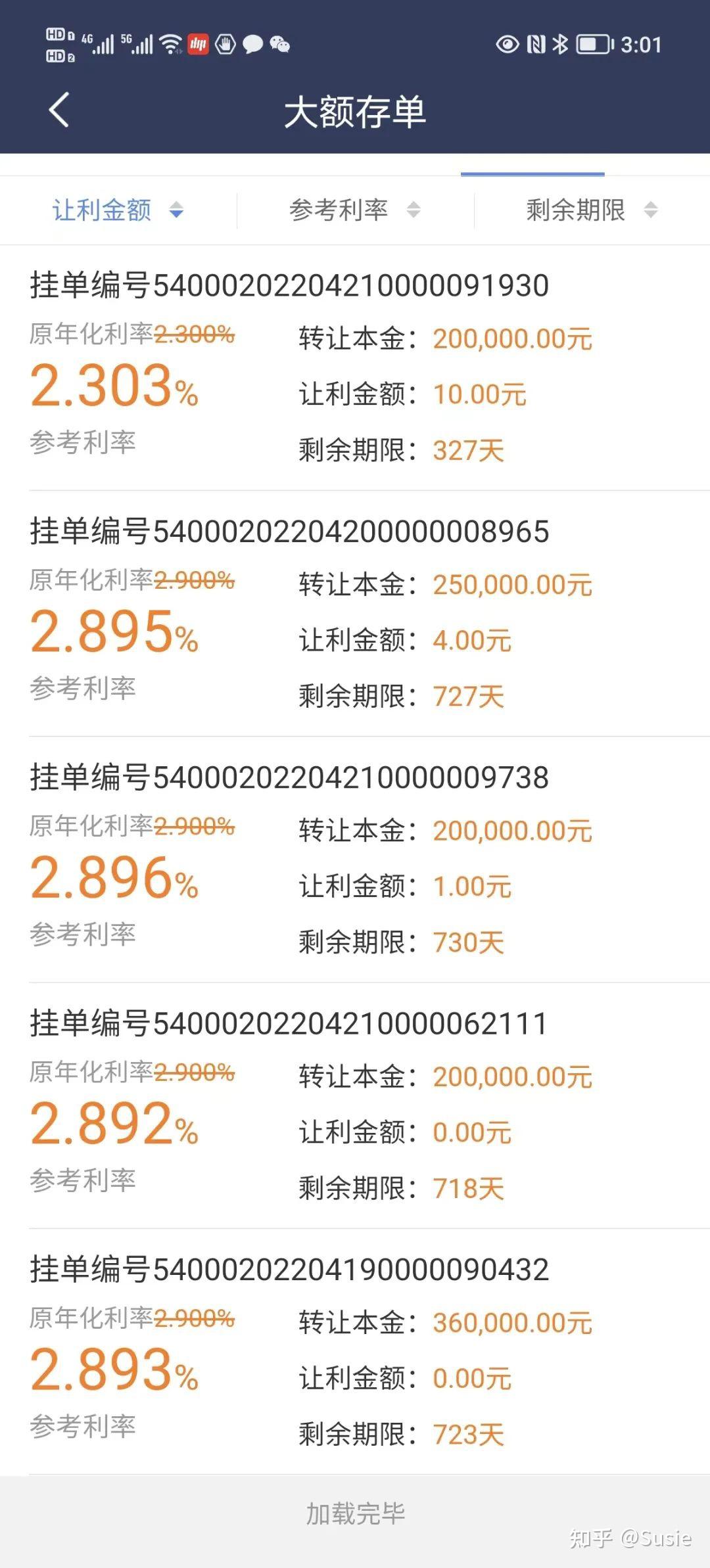Viewport: 710px width, 1568px height.
Task: Tap the do-not-disturb hand icon
Action: [224, 43]
